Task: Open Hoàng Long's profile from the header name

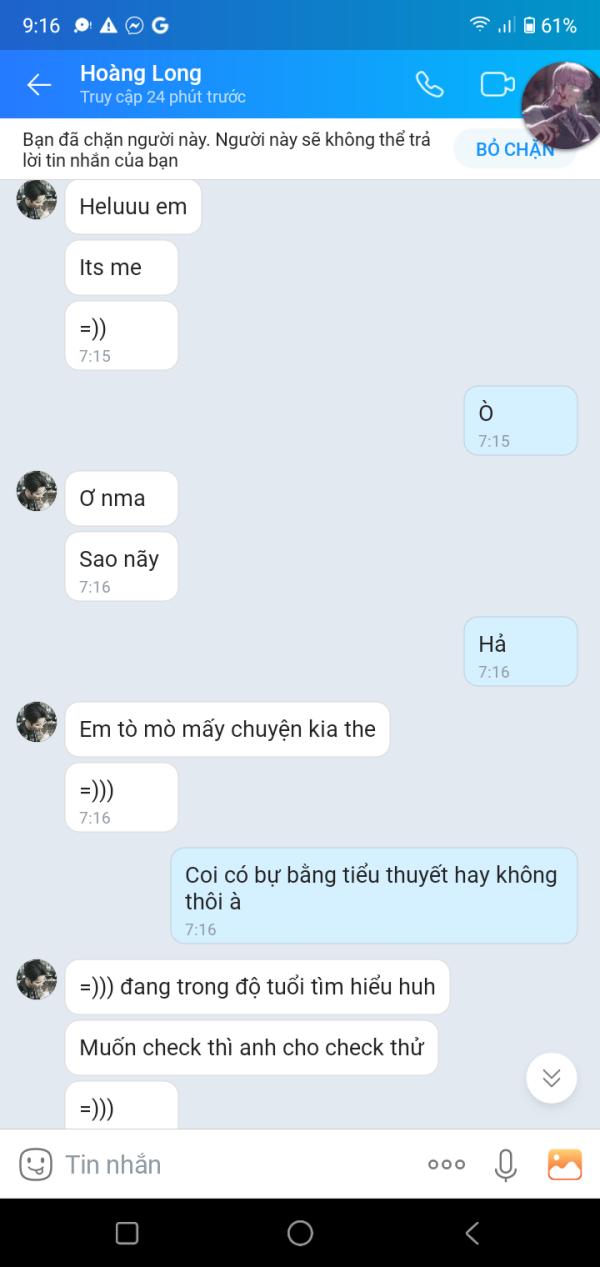Action: (141, 74)
